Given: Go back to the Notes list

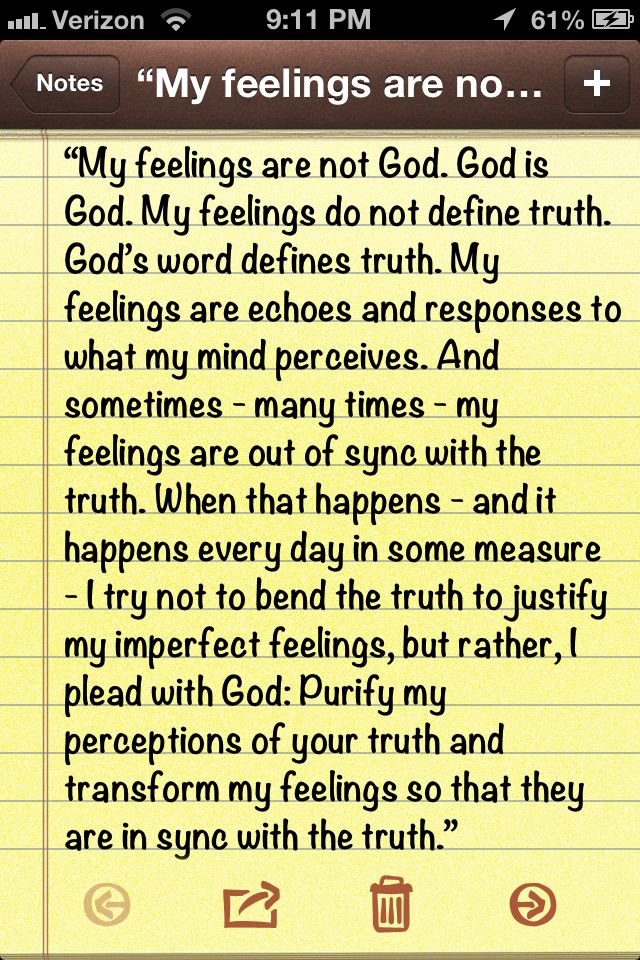Looking at the screenshot, I should pyautogui.click(x=66, y=84).
